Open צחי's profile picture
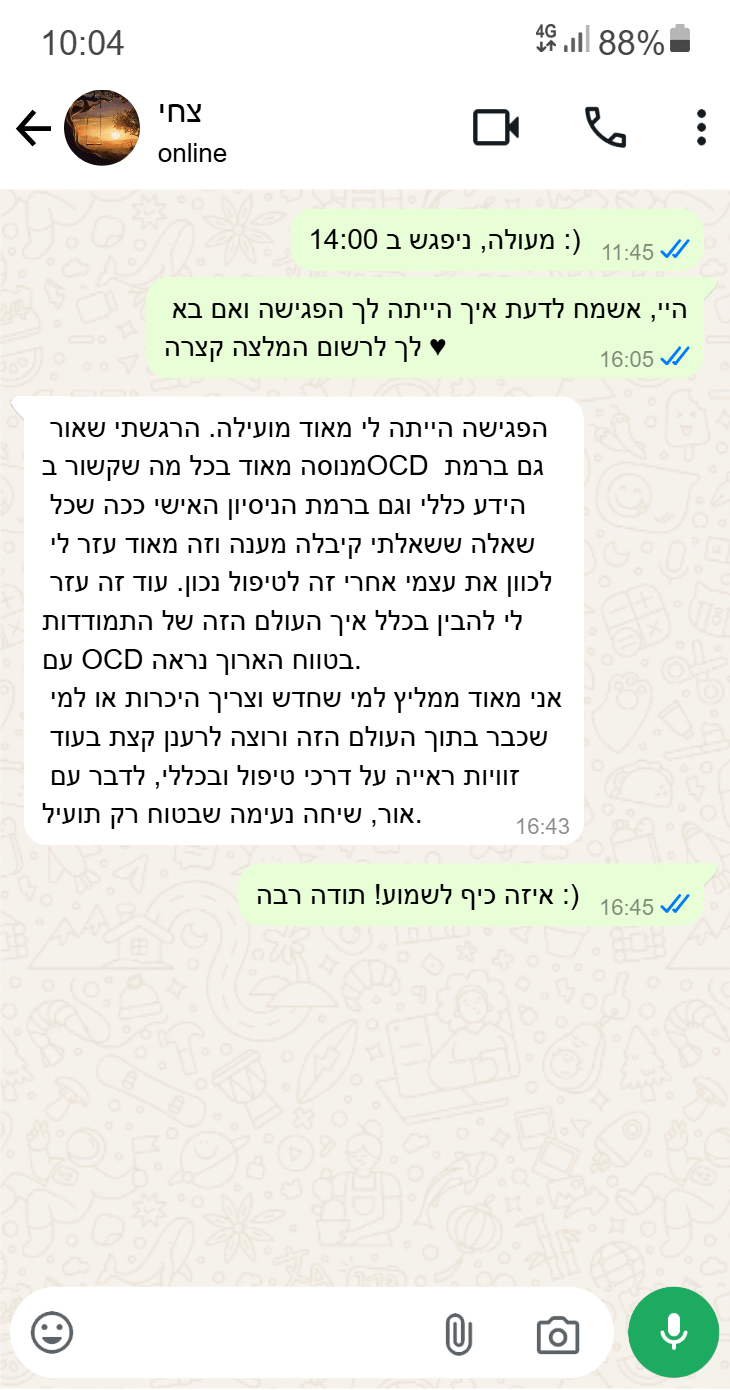The image size is (730, 1390). [100, 129]
